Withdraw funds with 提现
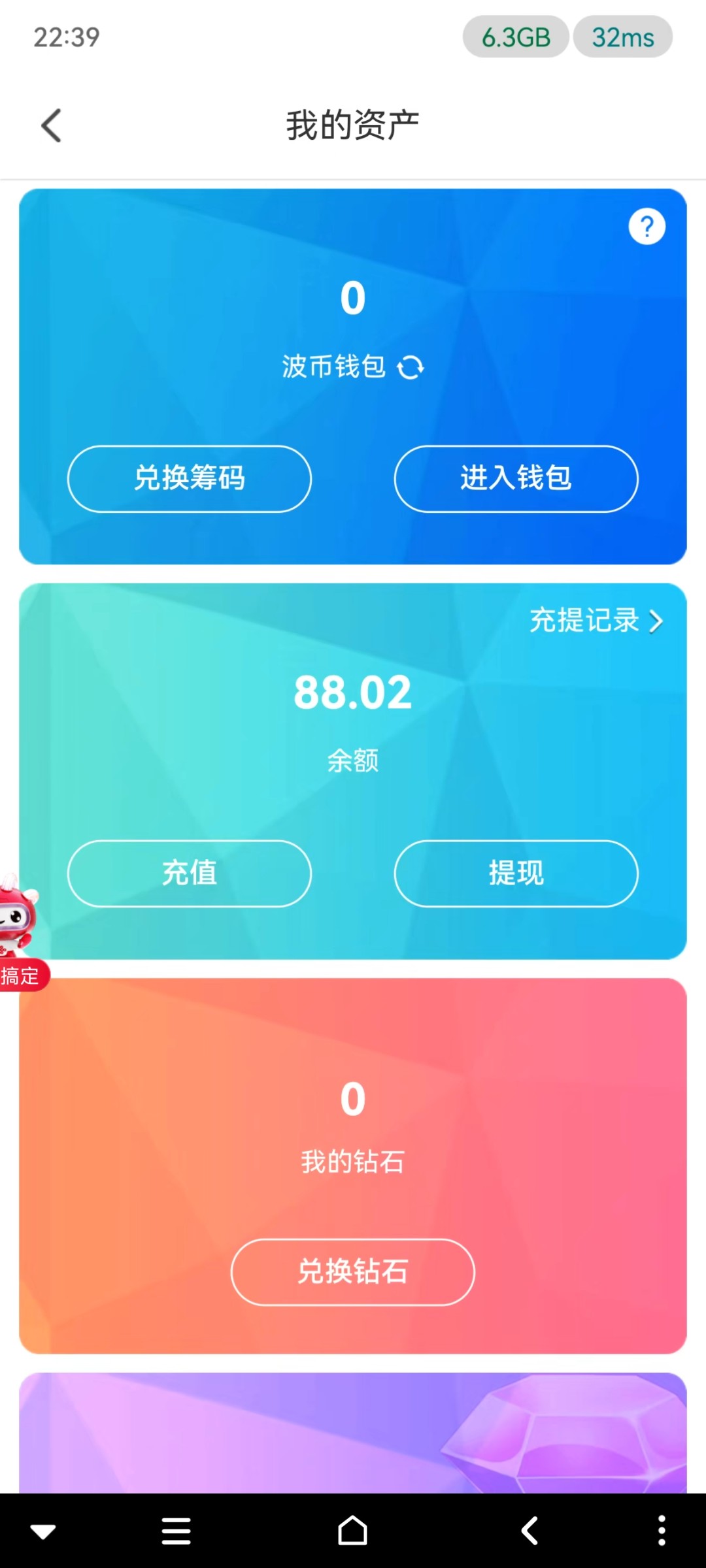Viewport: 706px width, 1568px height. (x=516, y=874)
